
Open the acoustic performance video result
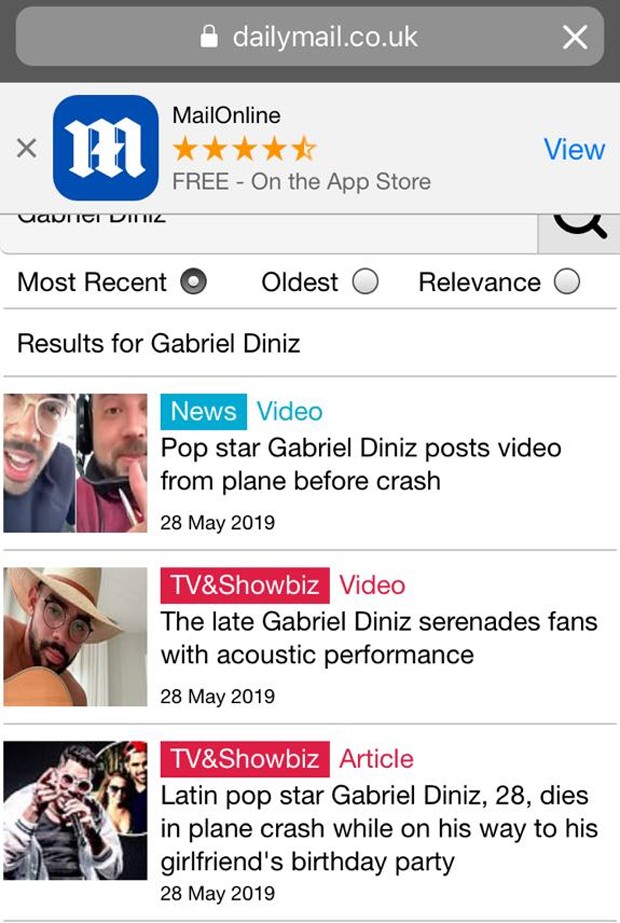coord(379,638)
